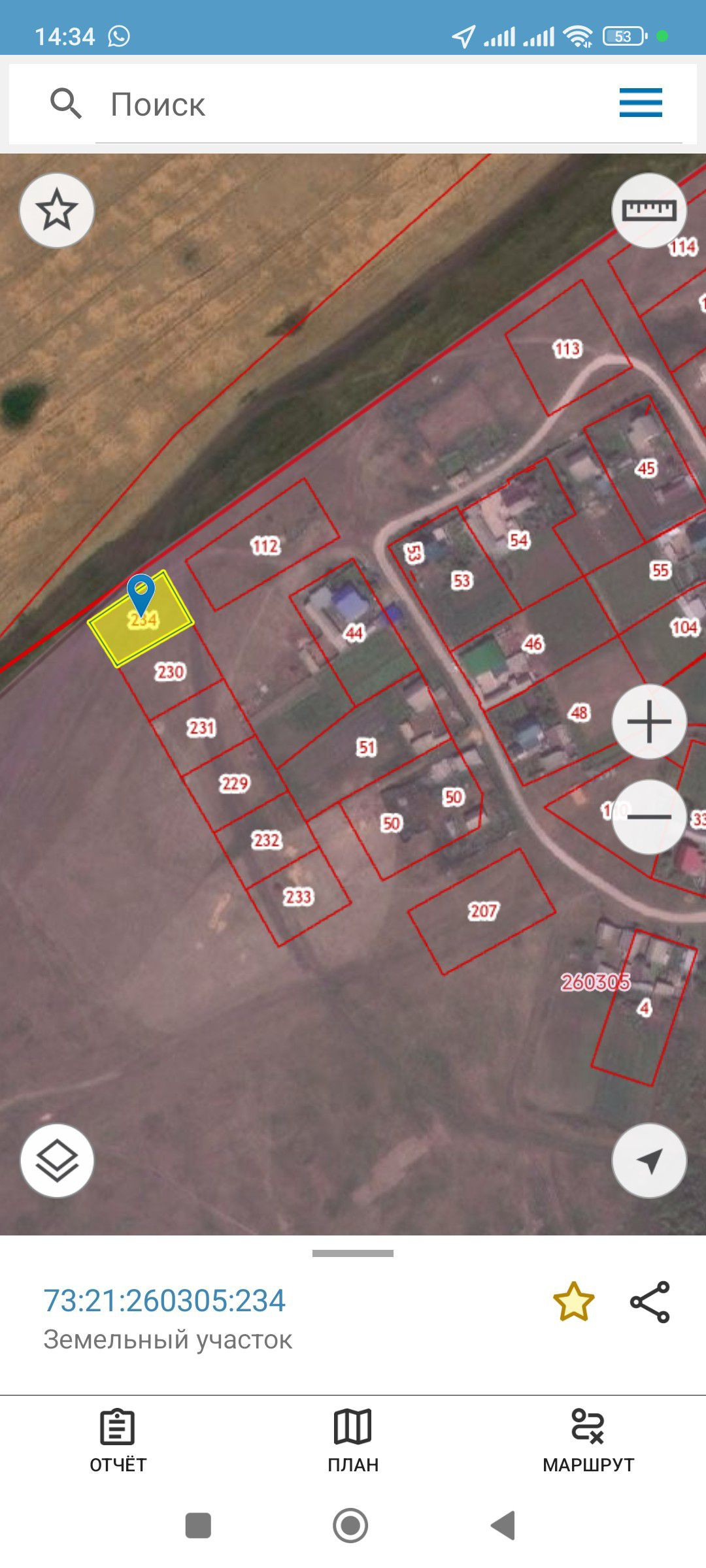Screen dimensions: 706x1568
Task: Open the ПЛАН view
Action: 353,1441
